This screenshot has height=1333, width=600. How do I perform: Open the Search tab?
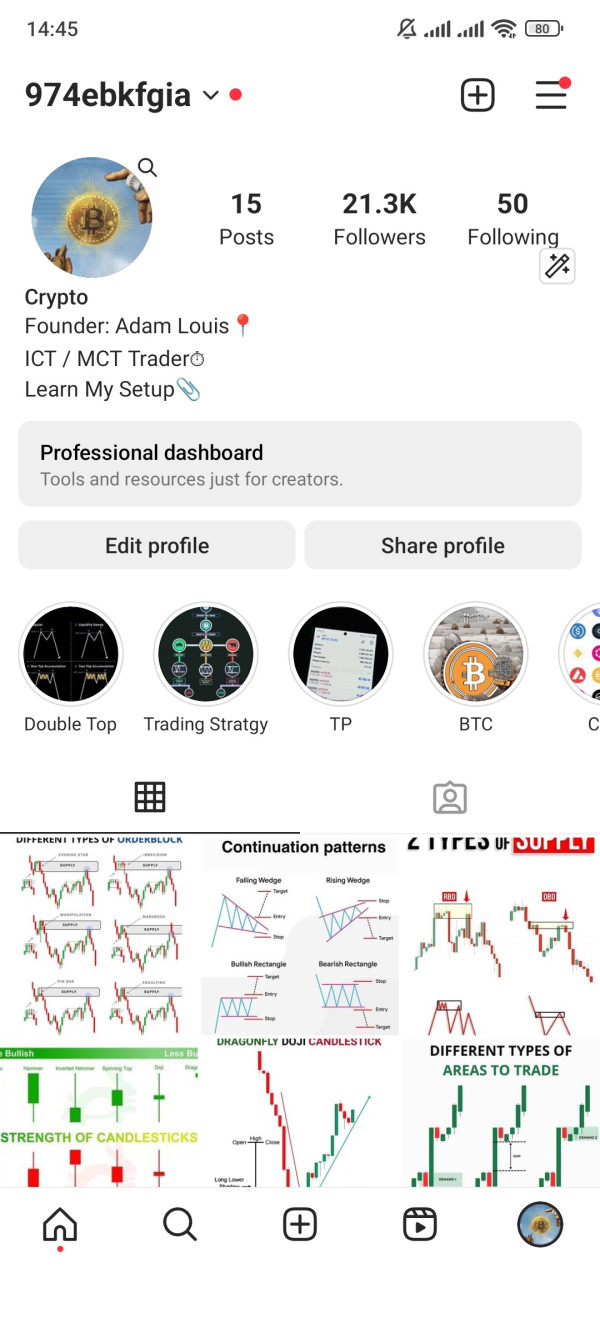180,1224
